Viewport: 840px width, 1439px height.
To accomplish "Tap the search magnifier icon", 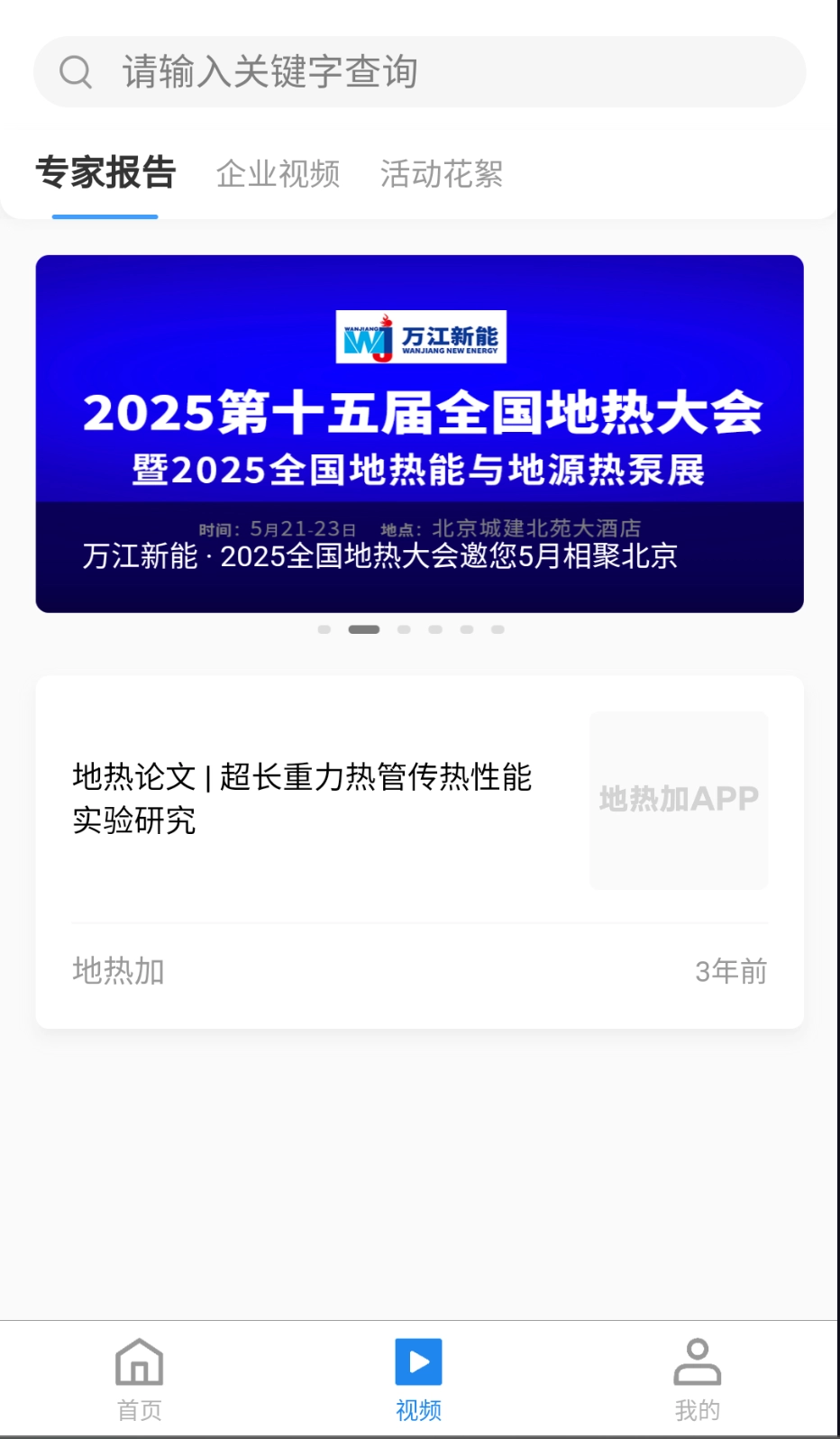I will coord(76,71).
